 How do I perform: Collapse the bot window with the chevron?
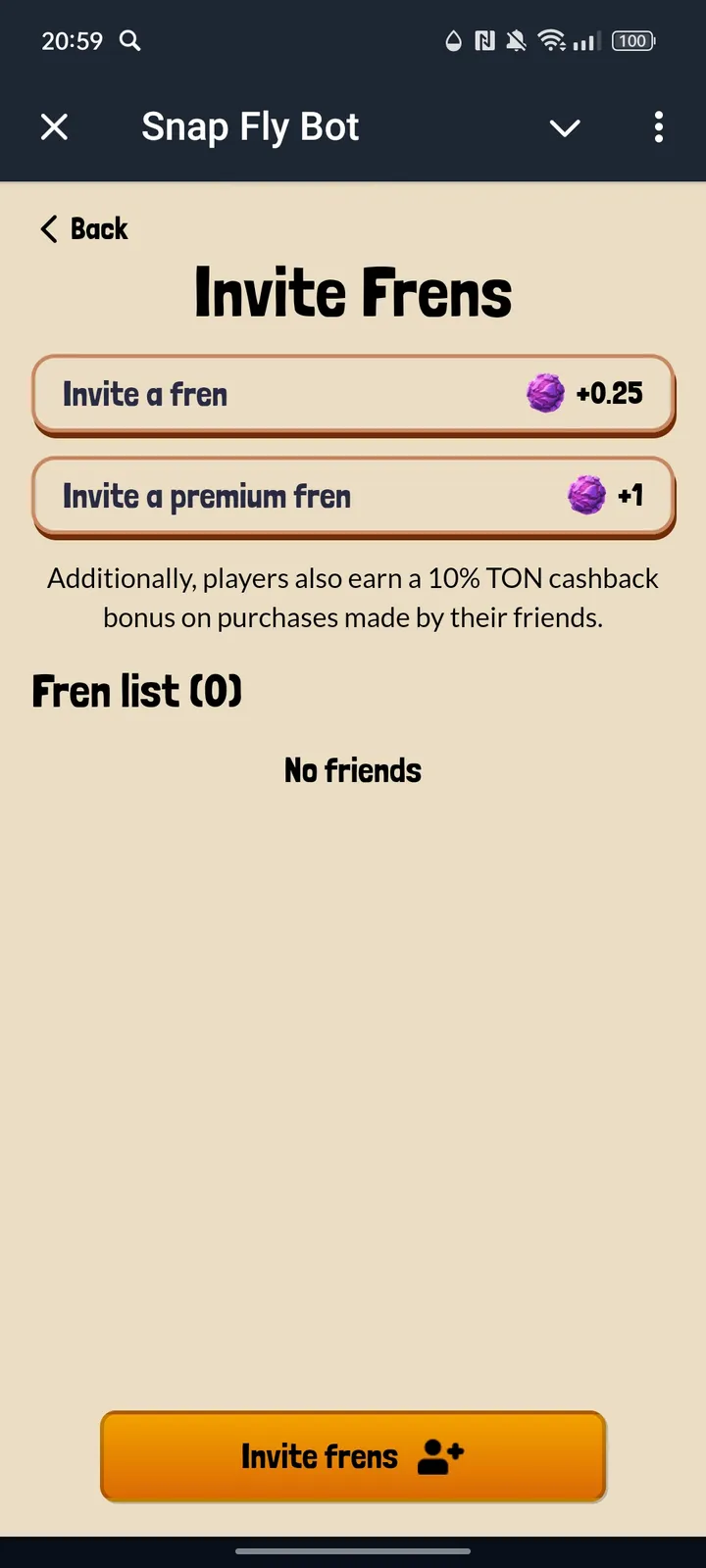point(565,127)
